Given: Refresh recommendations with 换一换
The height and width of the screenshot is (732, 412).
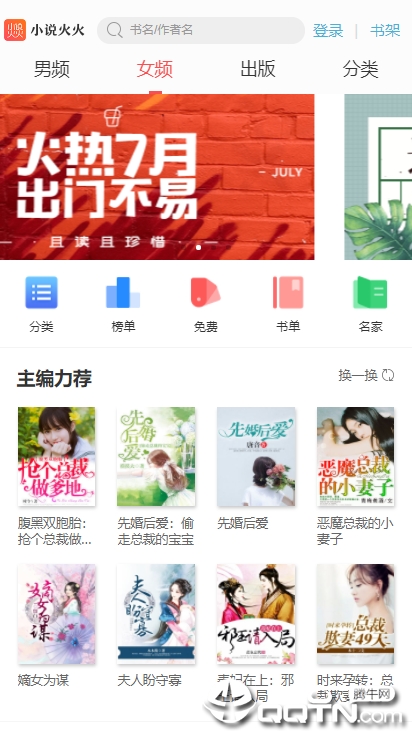Looking at the screenshot, I should click(x=367, y=375).
